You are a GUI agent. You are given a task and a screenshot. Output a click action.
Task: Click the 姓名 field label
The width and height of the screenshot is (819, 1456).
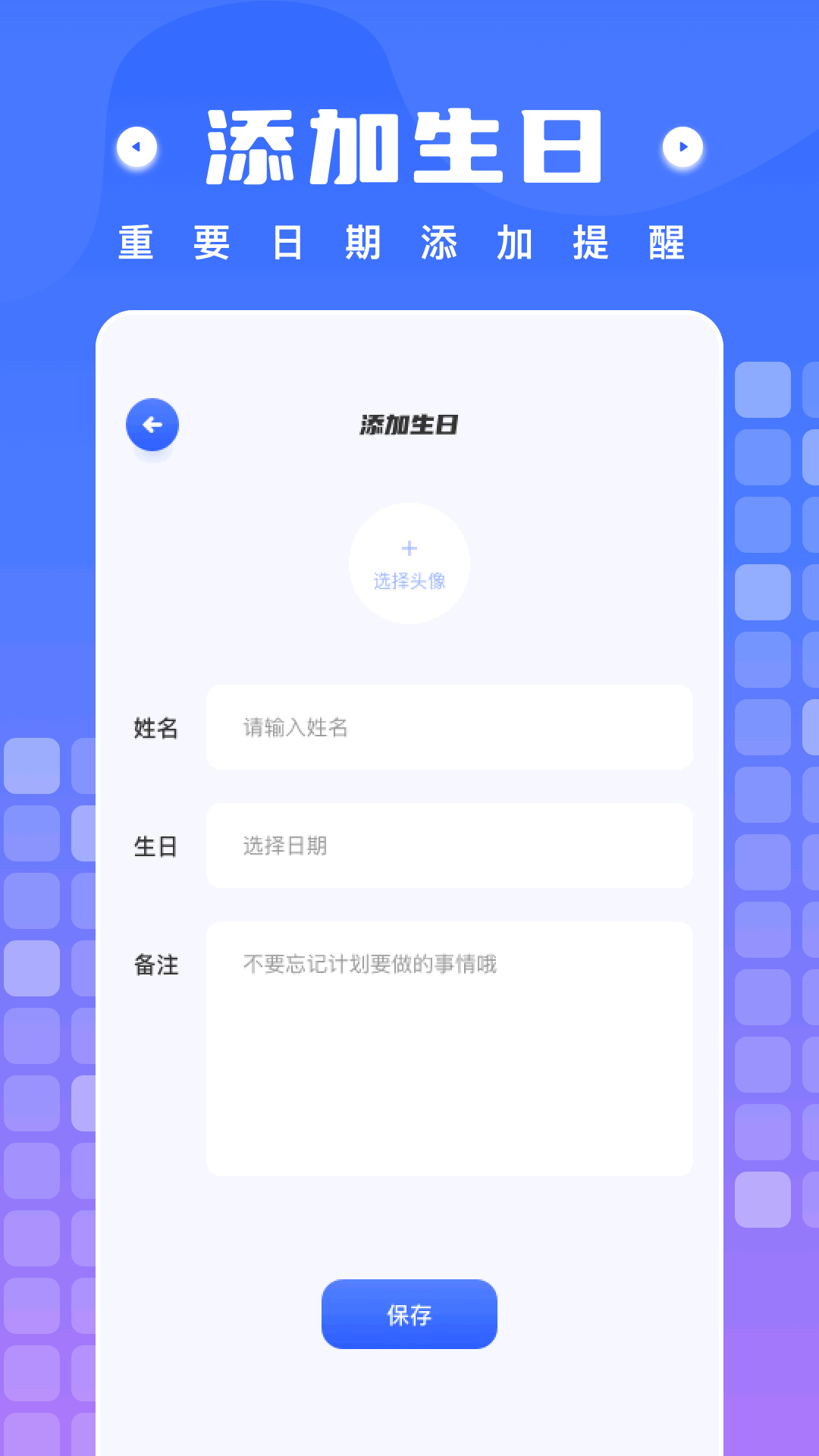[x=155, y=726]
